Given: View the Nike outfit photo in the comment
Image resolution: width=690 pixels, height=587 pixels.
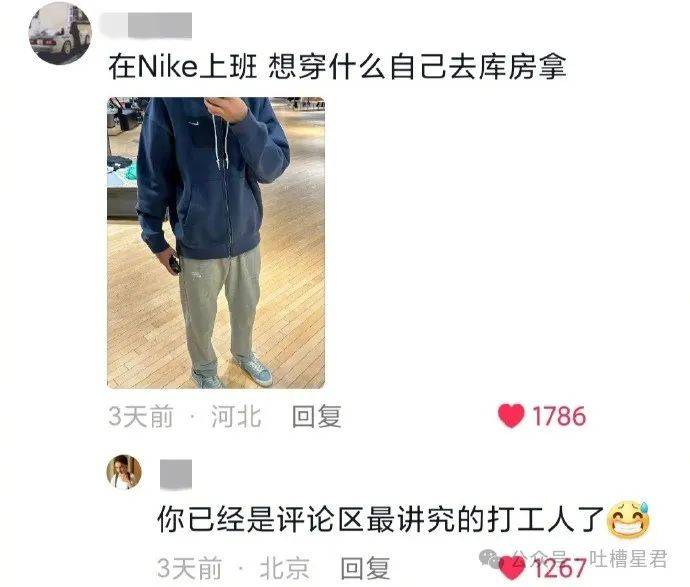Looking at the screenshot, I should click(215, 242).
